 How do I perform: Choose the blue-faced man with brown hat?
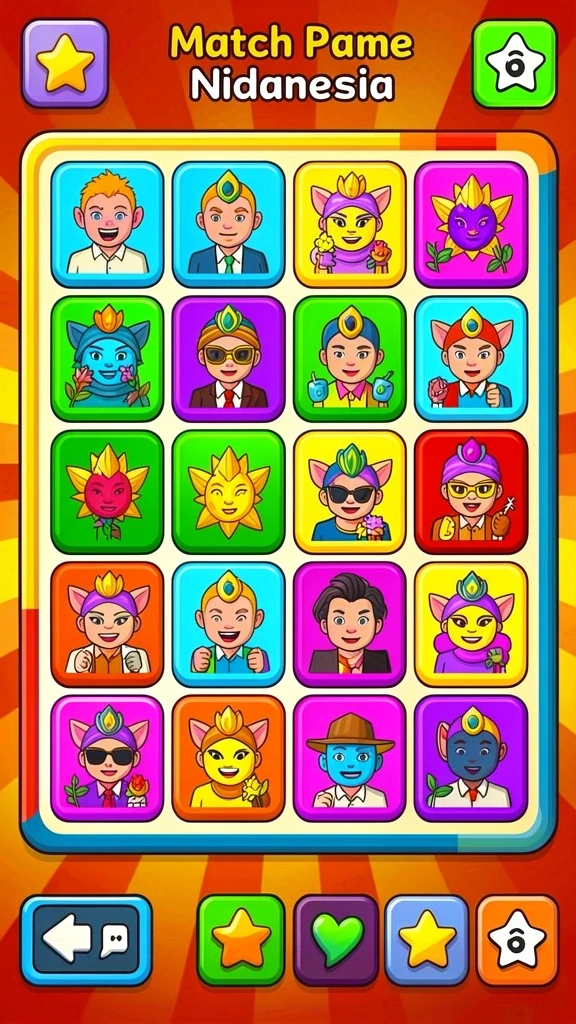click(x=349, y=758)
